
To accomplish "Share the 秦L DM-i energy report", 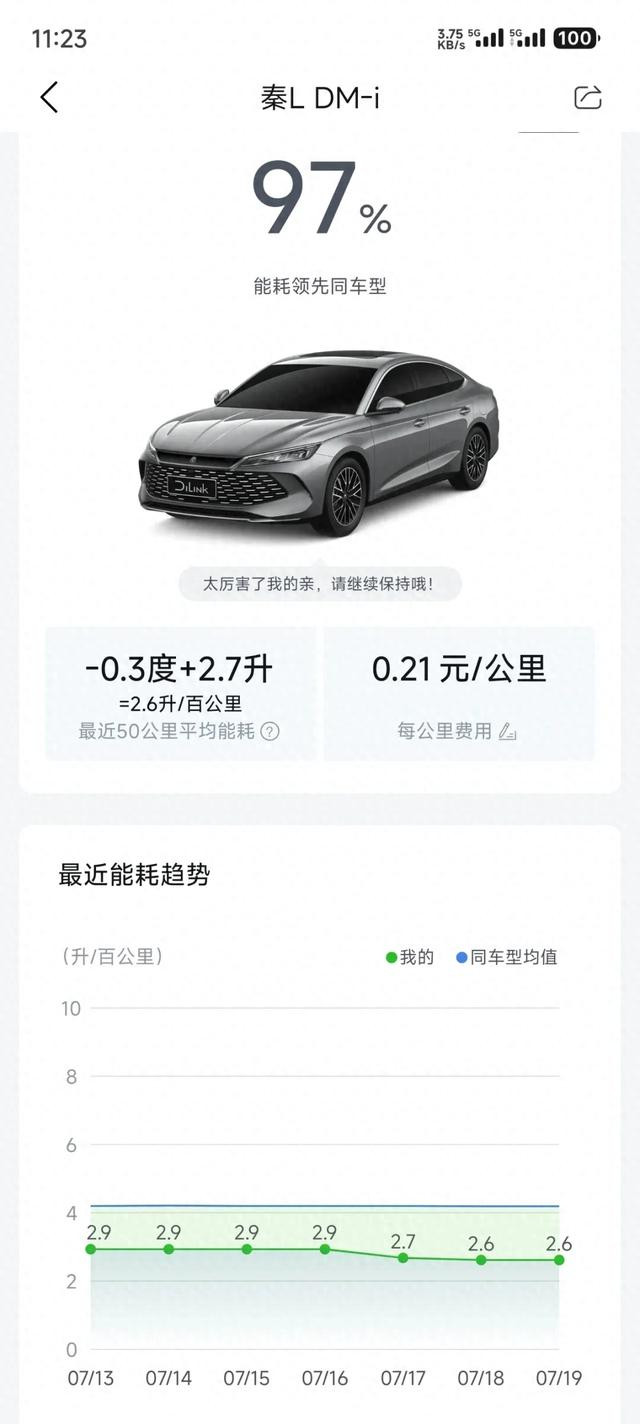I will pos(588,97).
